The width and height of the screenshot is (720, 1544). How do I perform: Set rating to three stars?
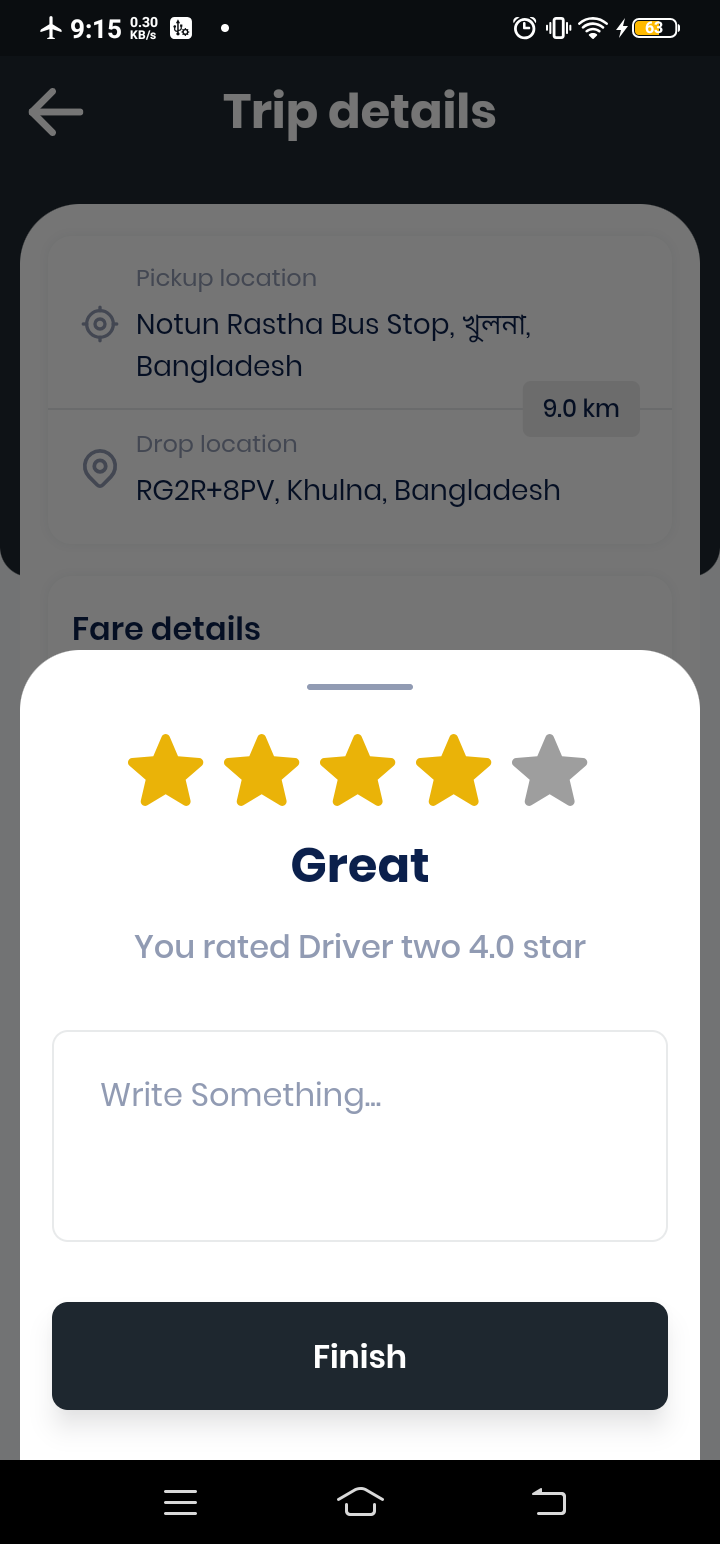[358, 770]
